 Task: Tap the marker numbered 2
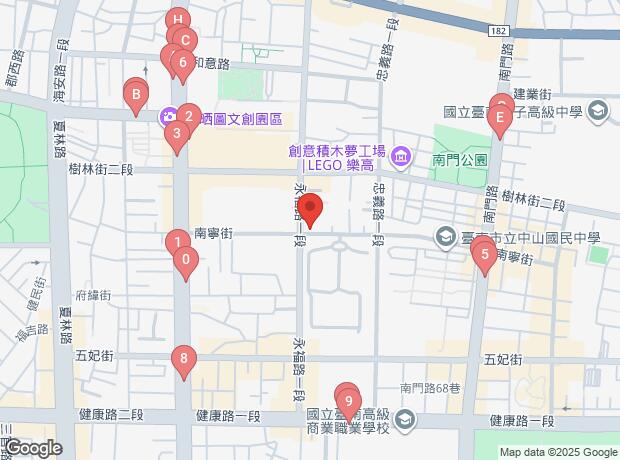[188, 116]
